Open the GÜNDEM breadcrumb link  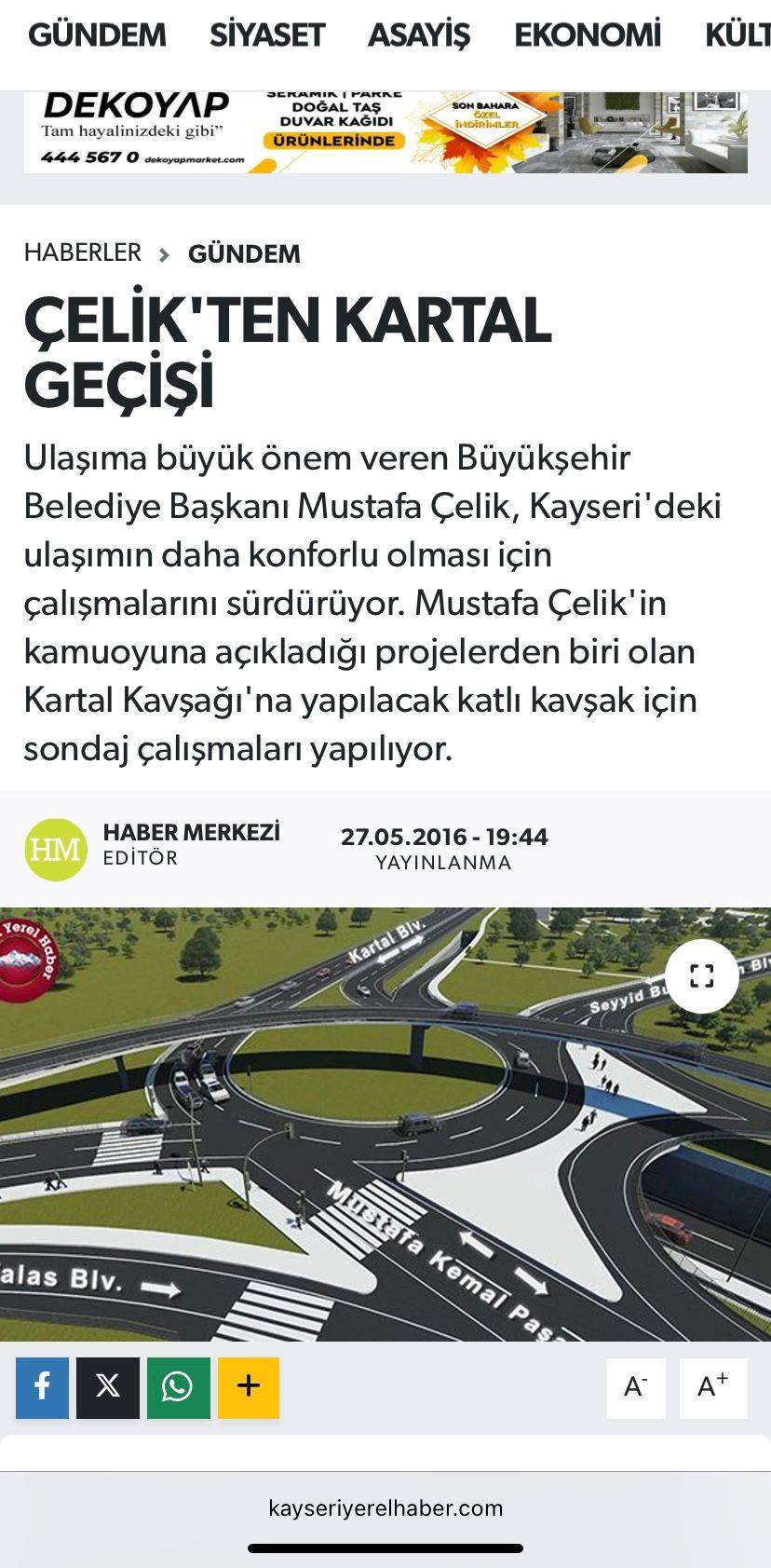click(x=244, y=254)
